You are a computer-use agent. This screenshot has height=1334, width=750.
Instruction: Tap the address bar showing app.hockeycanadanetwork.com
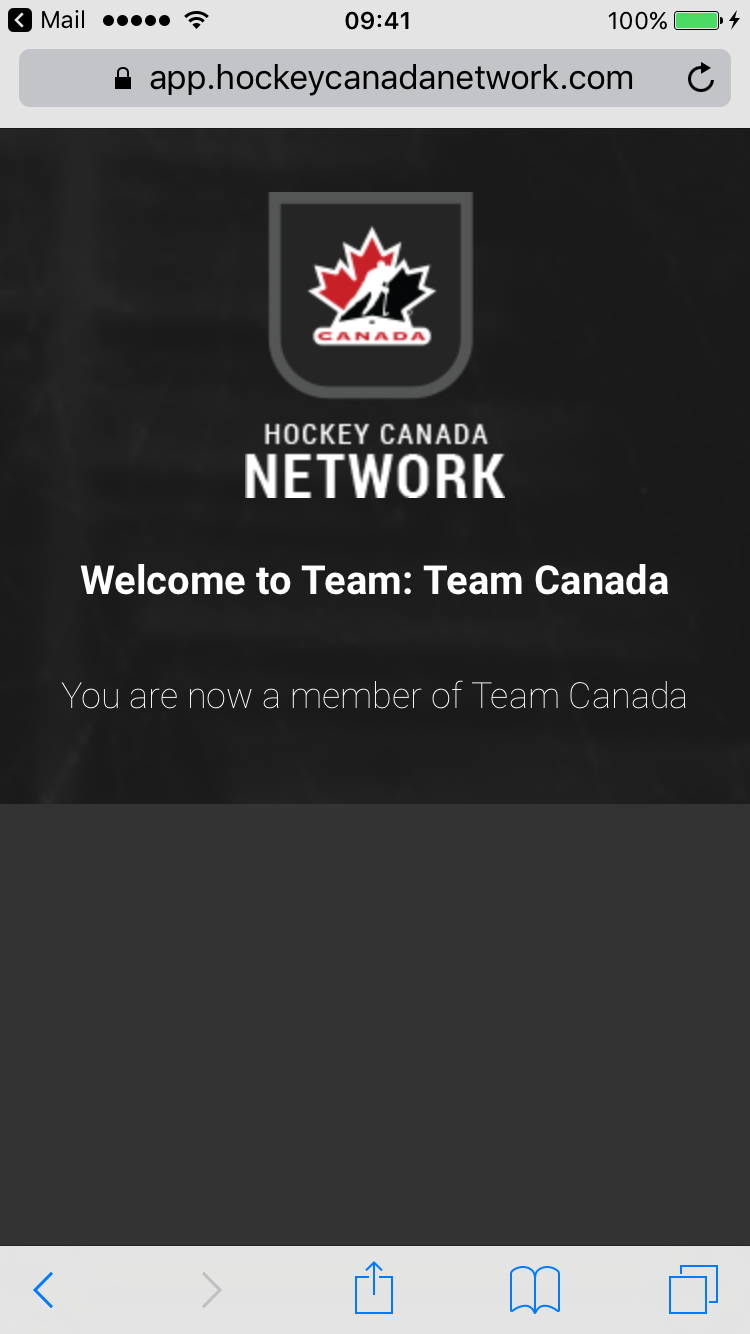[375, 78]
